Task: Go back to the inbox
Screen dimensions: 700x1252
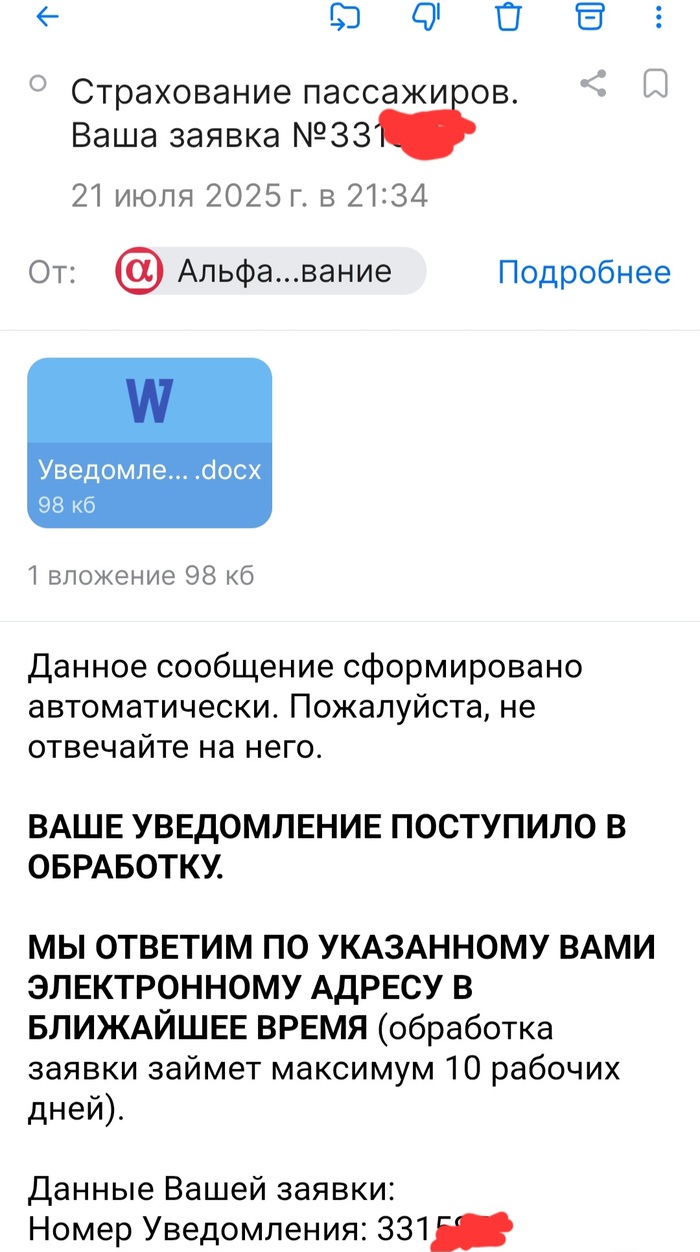Action: [x=47, y=17]
